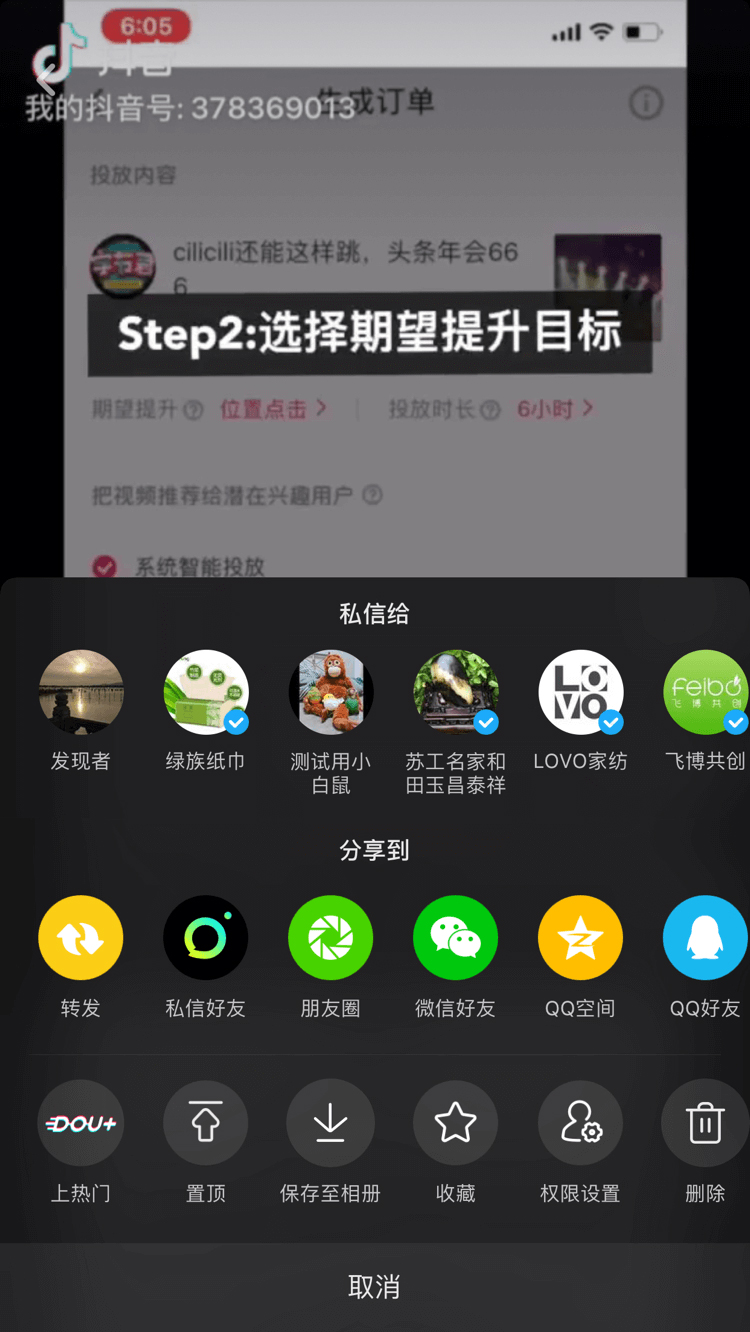Screen dimensions: 750x1332
Task: Delete the video with 删除
Action: (705, 1124)
